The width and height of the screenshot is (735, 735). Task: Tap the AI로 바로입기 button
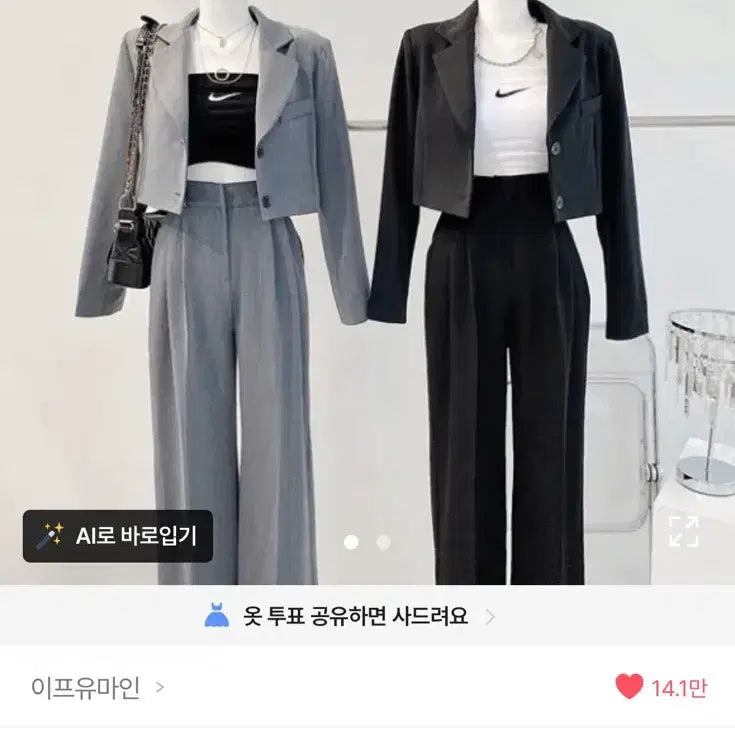[x=118, y=535]
